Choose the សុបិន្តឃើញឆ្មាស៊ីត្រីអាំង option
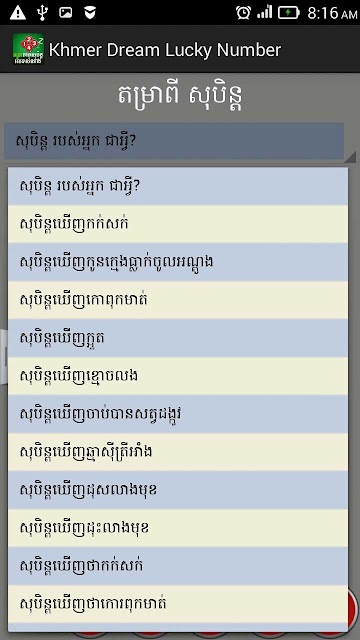 pos(178,452)
